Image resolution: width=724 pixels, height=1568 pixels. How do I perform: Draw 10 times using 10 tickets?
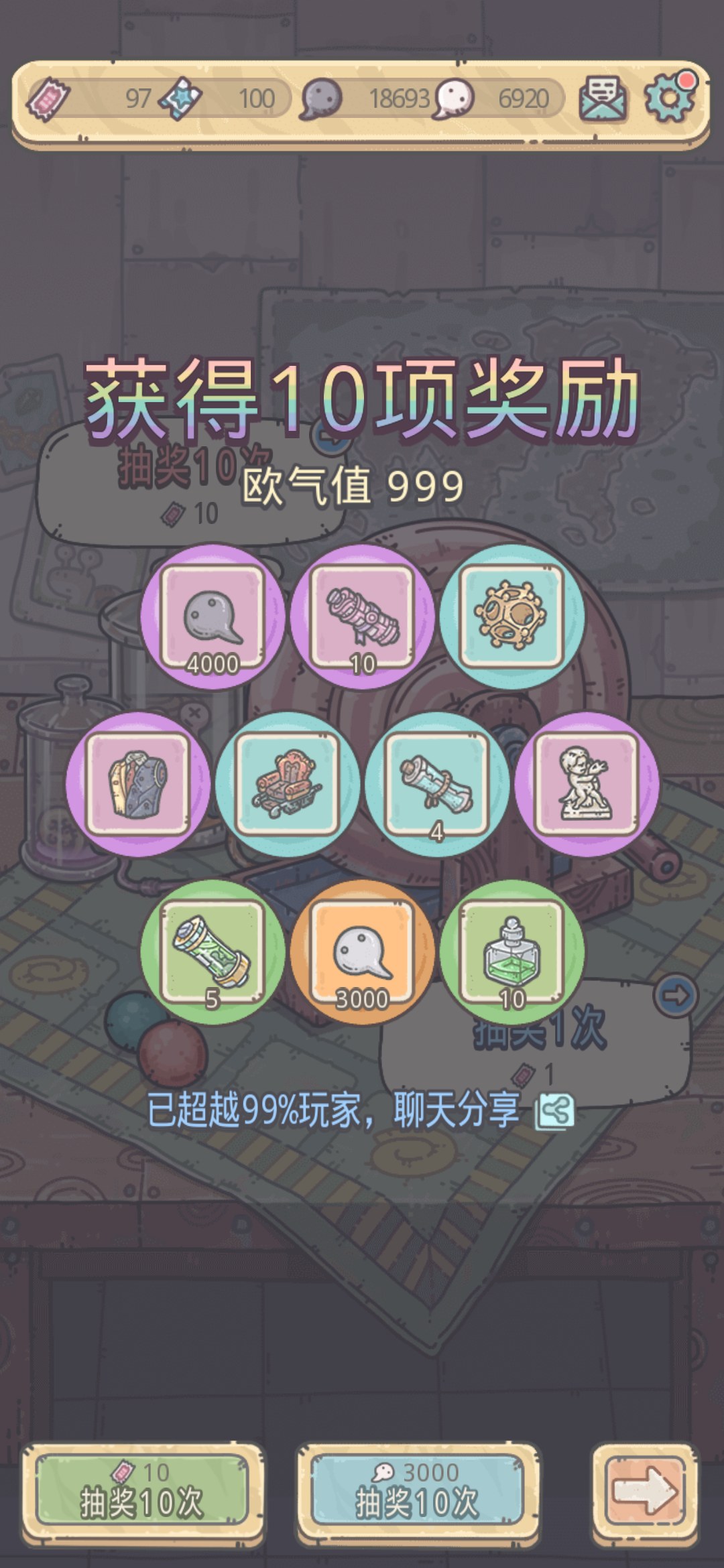pos(142,1493)
